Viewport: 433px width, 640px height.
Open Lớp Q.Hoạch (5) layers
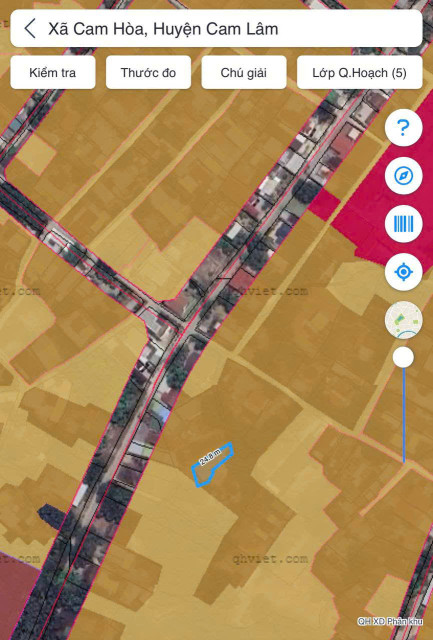(x=360, y=73)
